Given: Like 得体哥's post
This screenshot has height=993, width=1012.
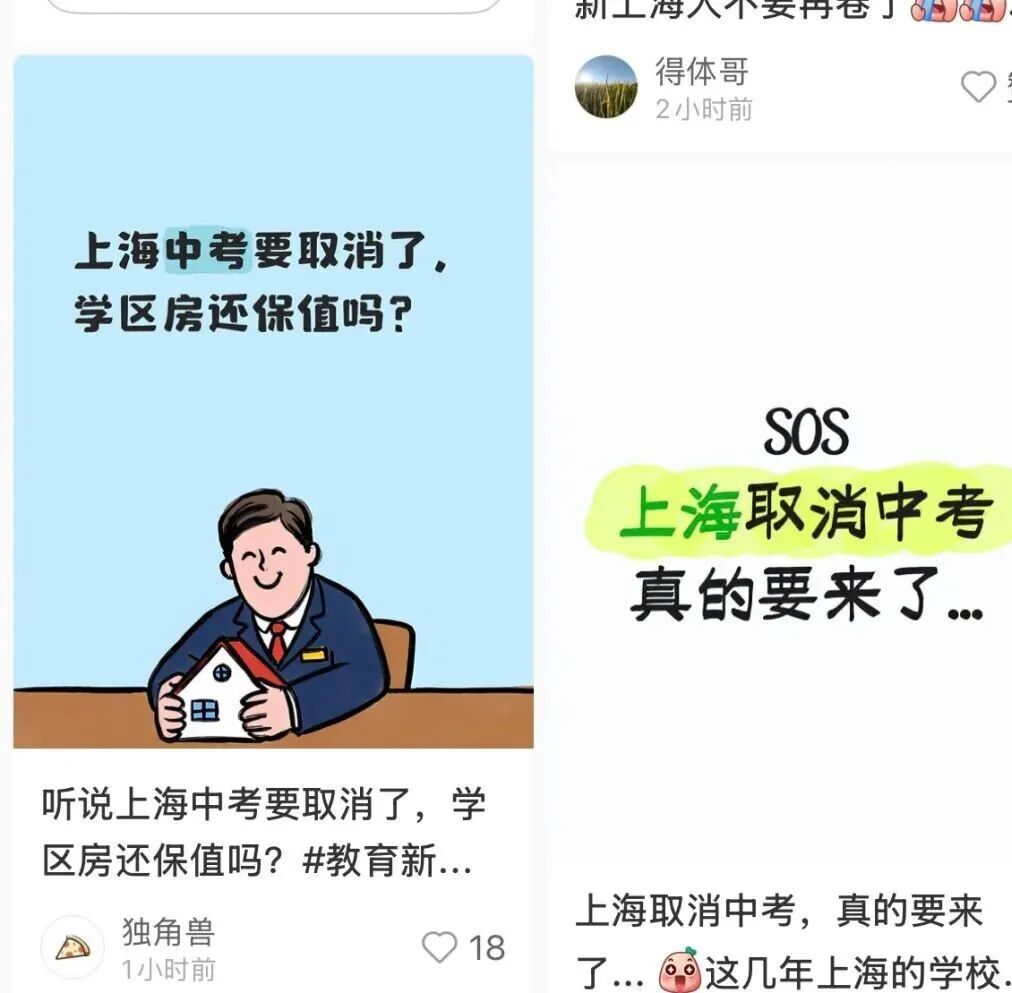Looking at the screenshot, I should tap(978, 87).
